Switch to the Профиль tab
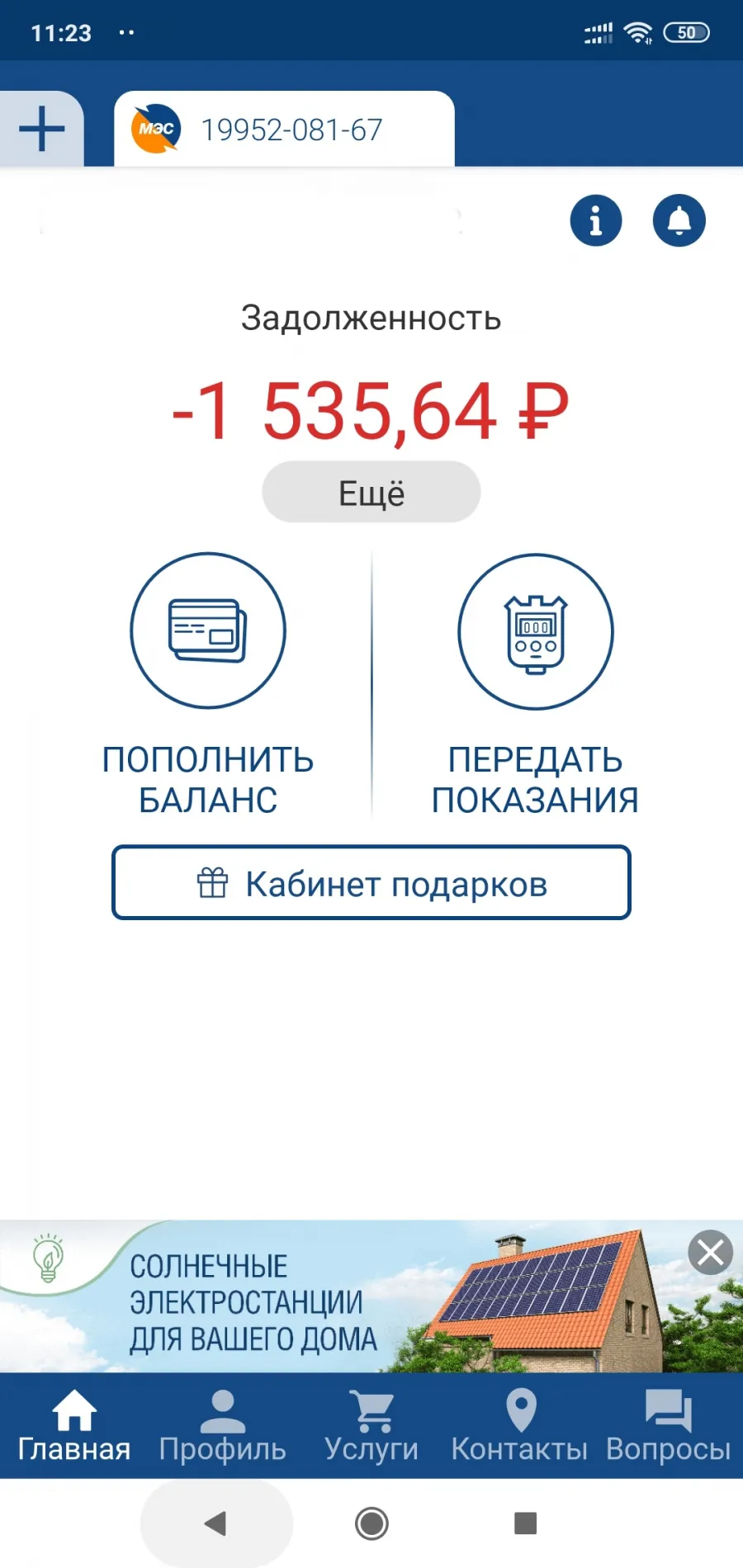This screenshot has height=1568, width=743. point(223,1426)
